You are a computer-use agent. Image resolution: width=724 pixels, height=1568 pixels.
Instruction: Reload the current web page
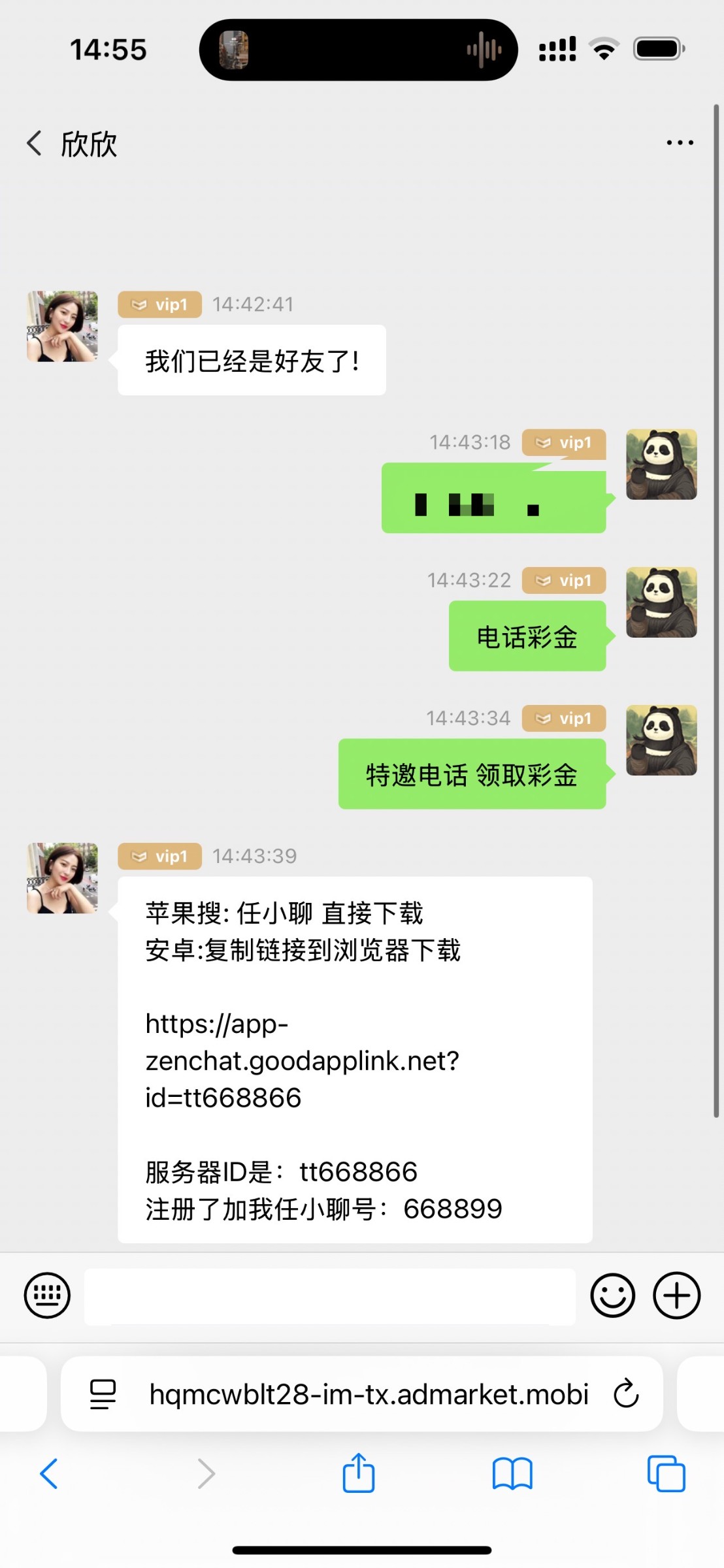click(x=626, y=1394)
